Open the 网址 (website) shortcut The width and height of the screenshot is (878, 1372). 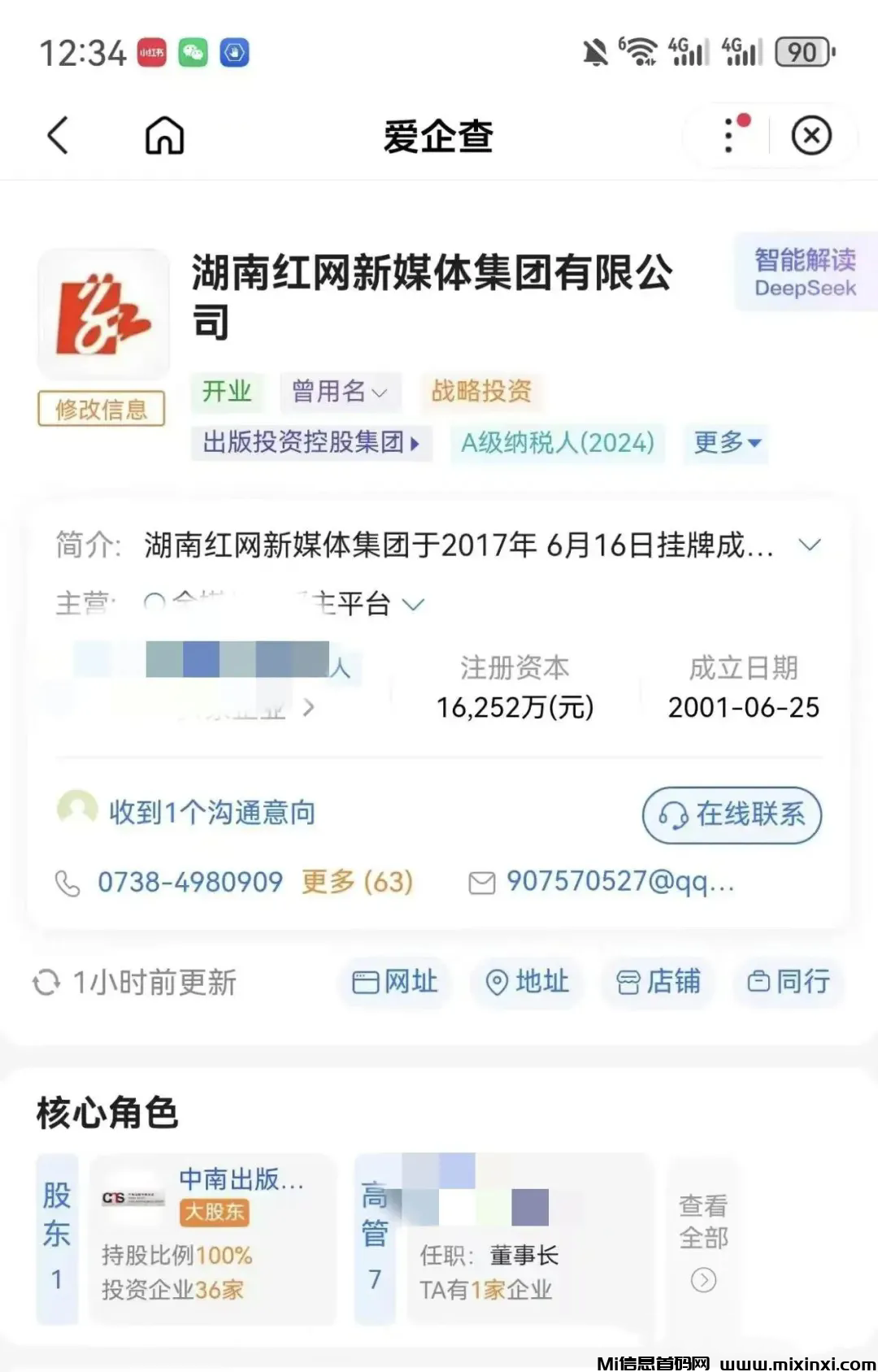click(x=393, y=983)
